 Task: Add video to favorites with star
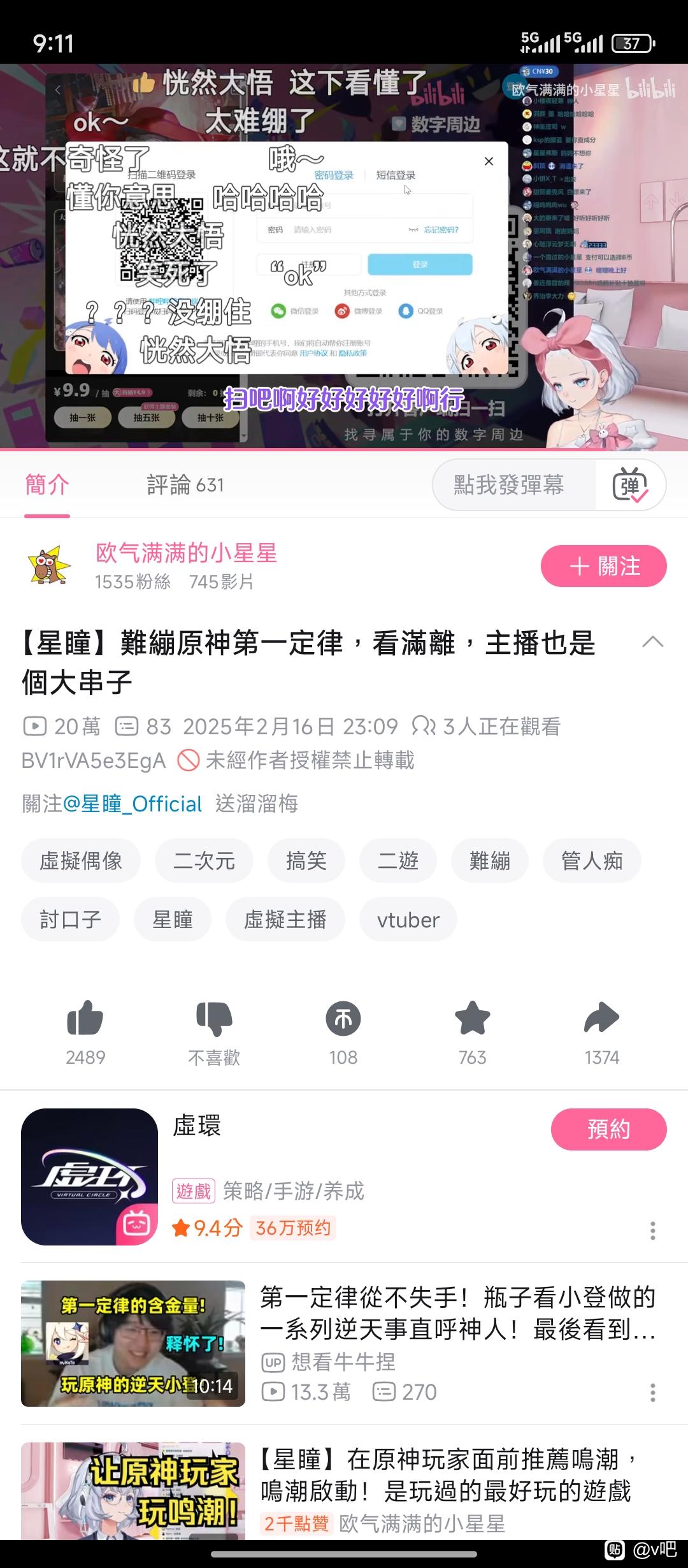472,1019
